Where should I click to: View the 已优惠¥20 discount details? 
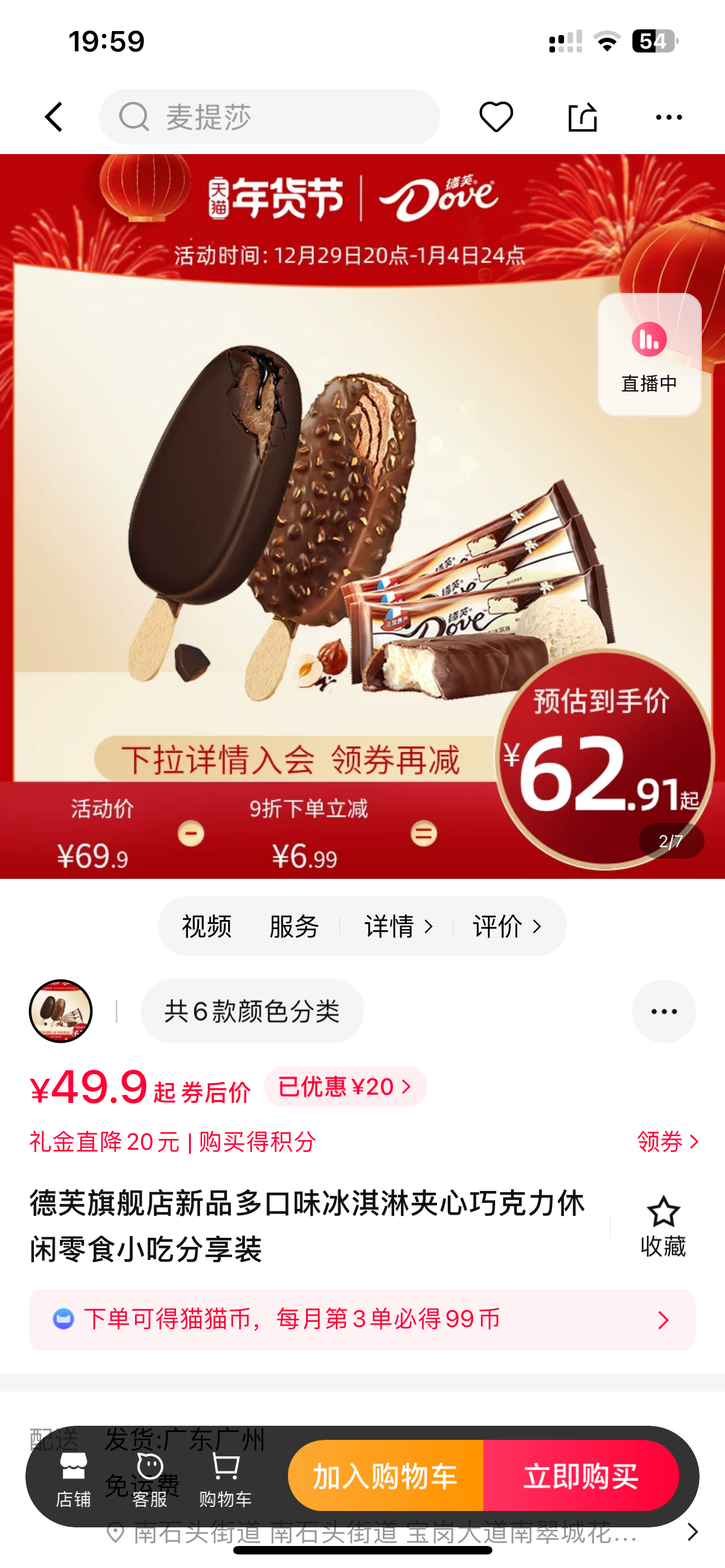345,1087
